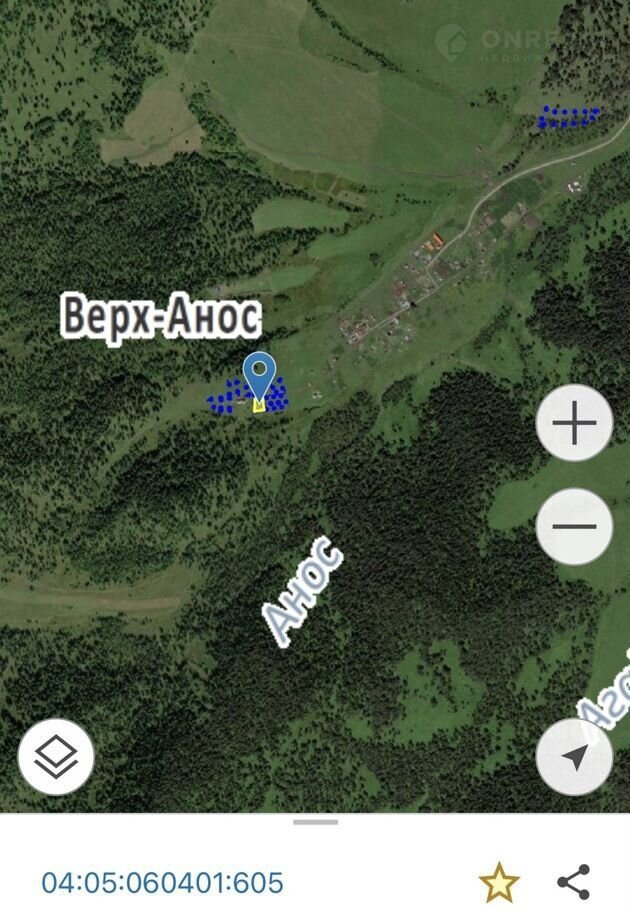630x910 pixels.
Task: Add parcel 04:05:060401:605 to favorites
Action: [498, 882]
